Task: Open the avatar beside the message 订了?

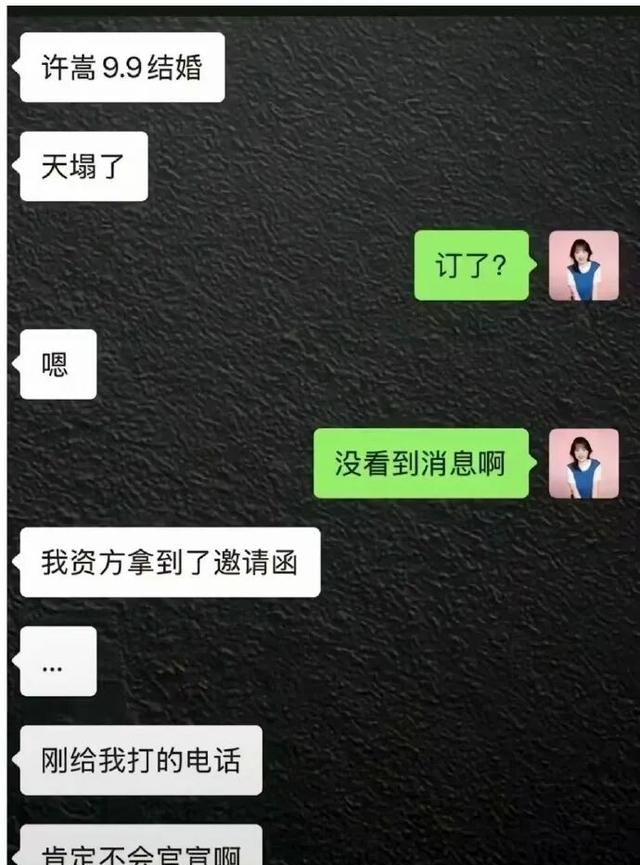Action: (x=584, y=266)
